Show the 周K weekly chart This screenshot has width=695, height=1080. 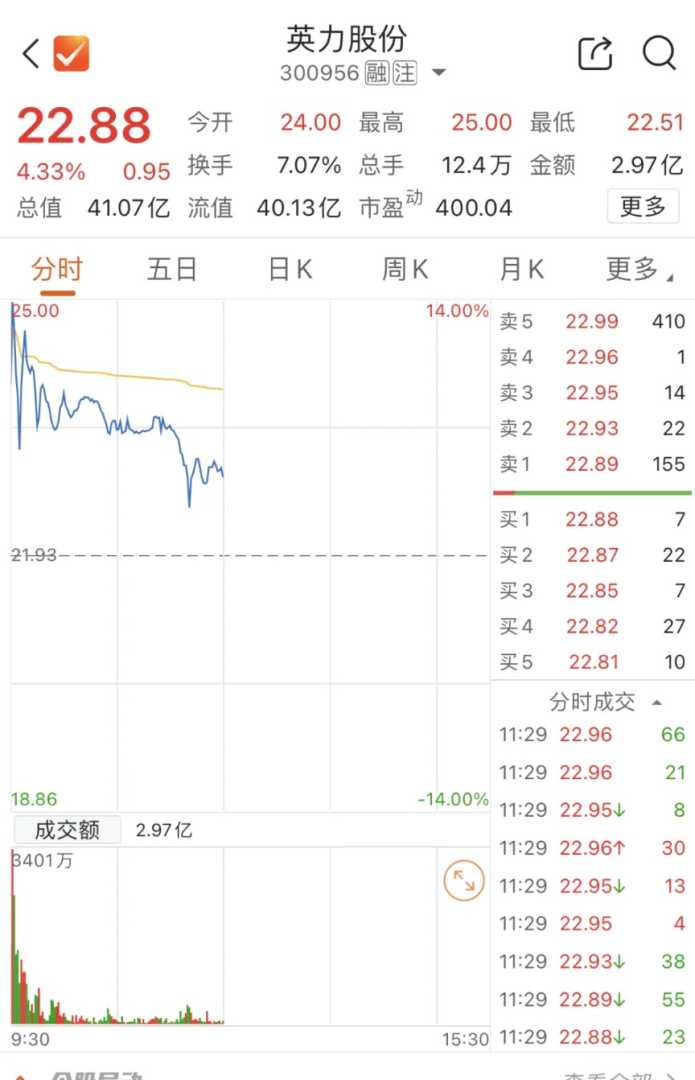tap(405, 269)
